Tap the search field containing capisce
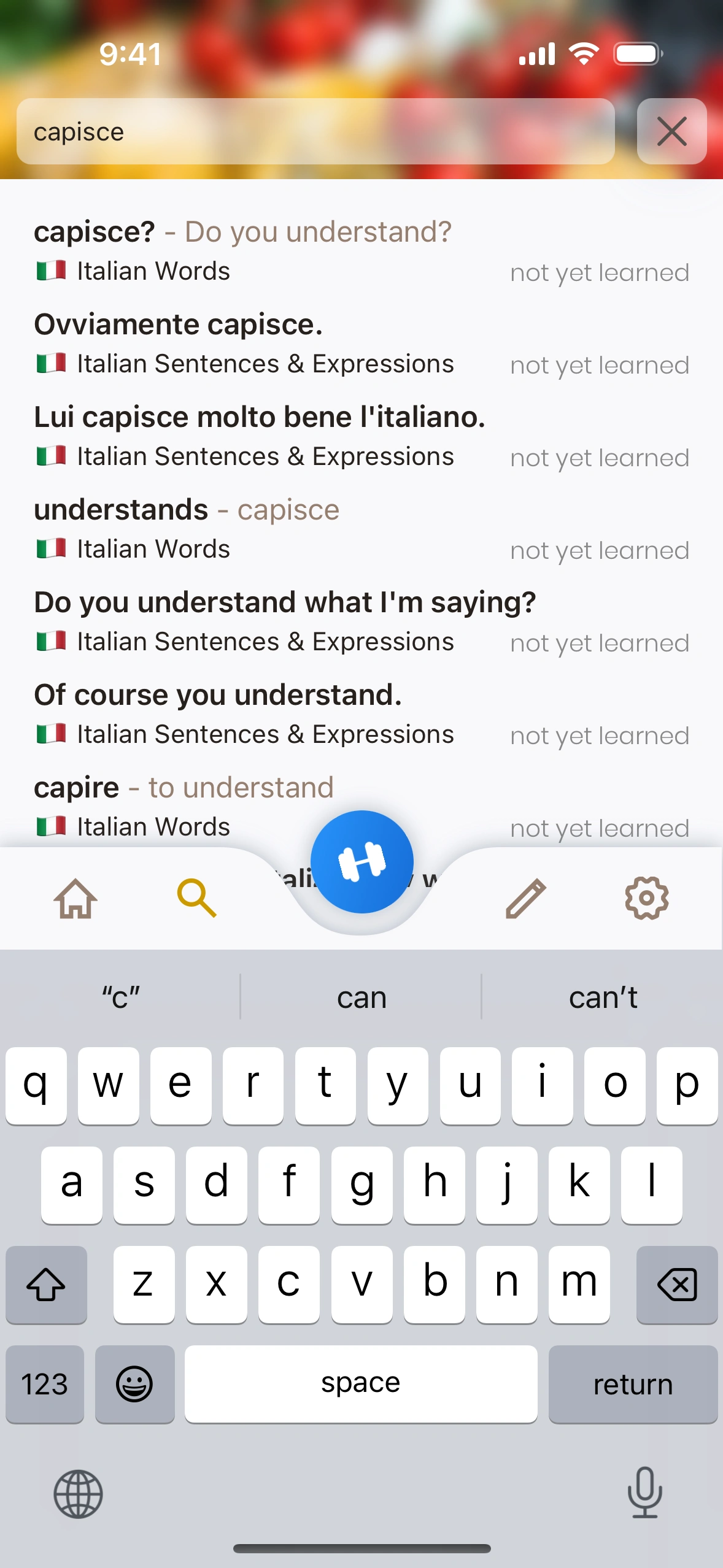The width and height of the screenshot is (723, 1568). [x=315, y=131]
